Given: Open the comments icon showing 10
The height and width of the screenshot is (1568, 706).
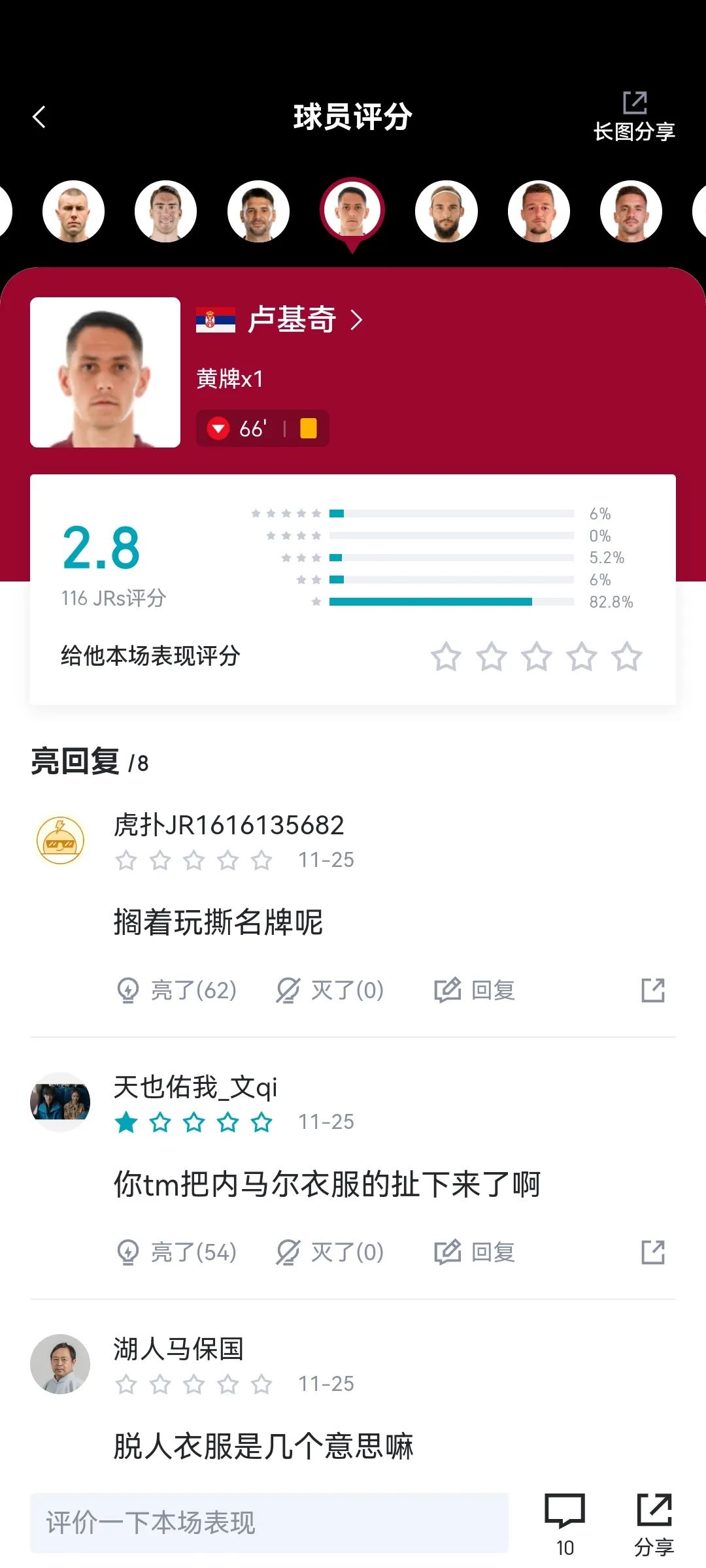Looking at the screenshot, I should (566, 1509).
